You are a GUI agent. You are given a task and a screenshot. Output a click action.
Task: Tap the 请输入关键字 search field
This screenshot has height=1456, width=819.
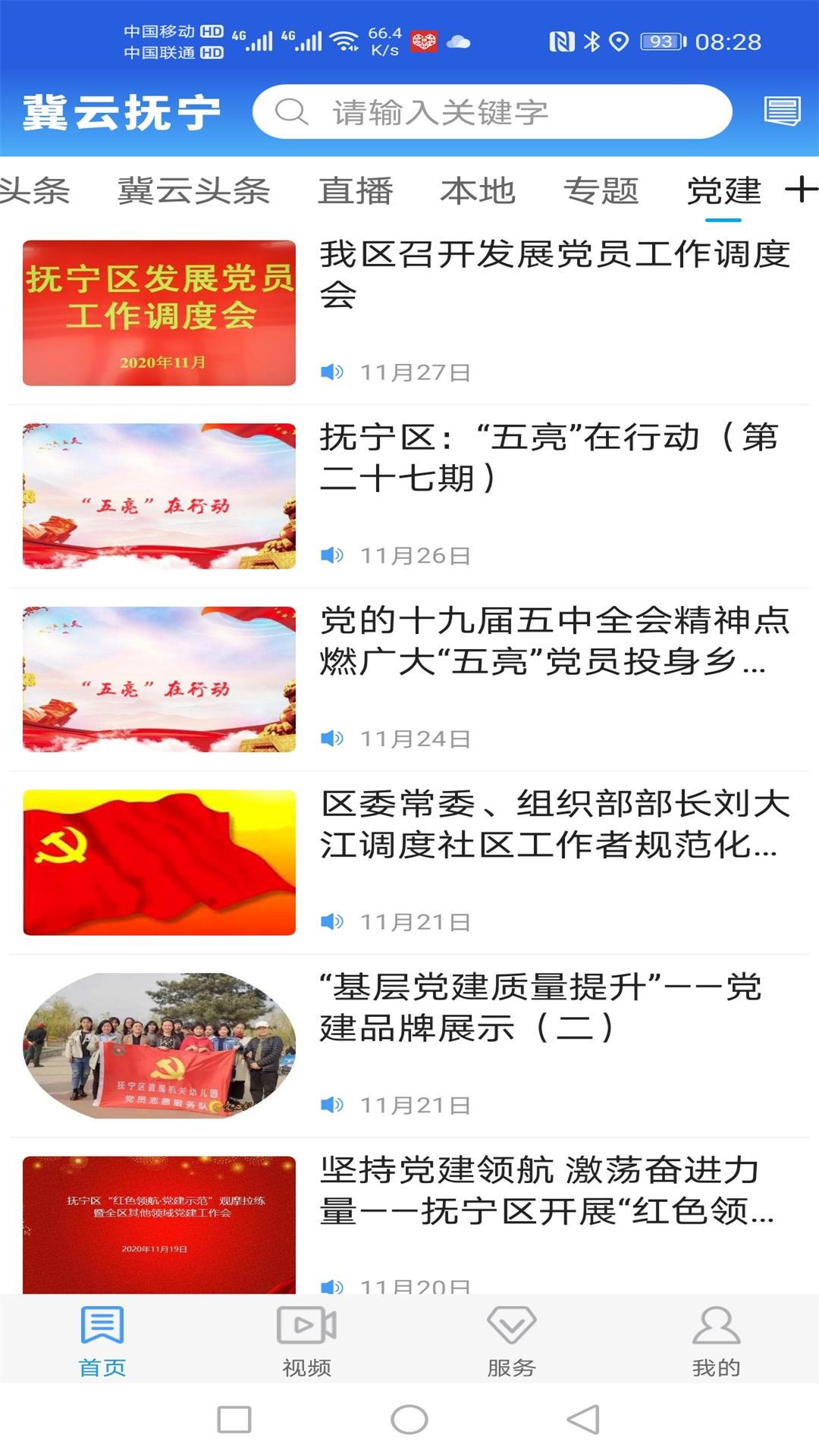click(x=493, y=112)
